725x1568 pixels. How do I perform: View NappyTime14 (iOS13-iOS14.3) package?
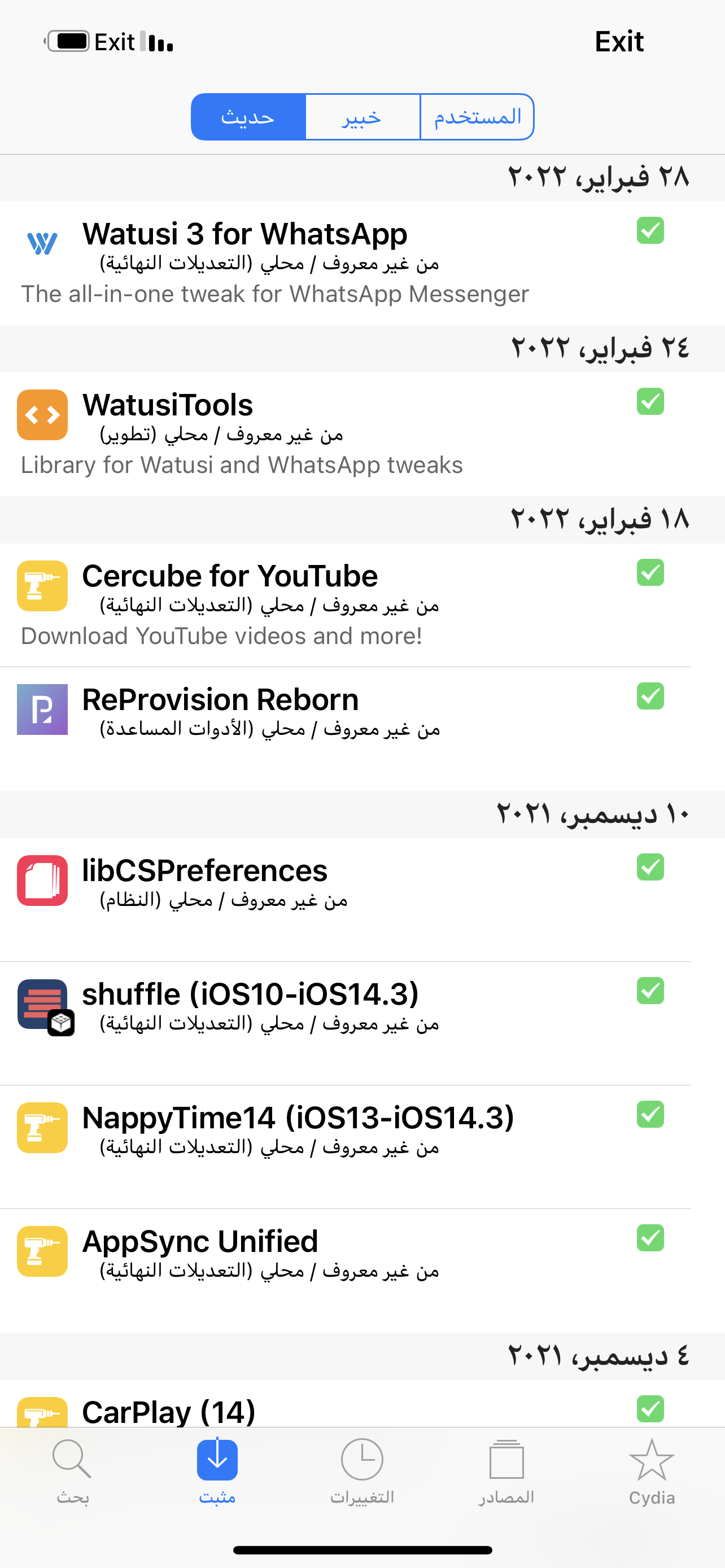tap(362, 1147)
